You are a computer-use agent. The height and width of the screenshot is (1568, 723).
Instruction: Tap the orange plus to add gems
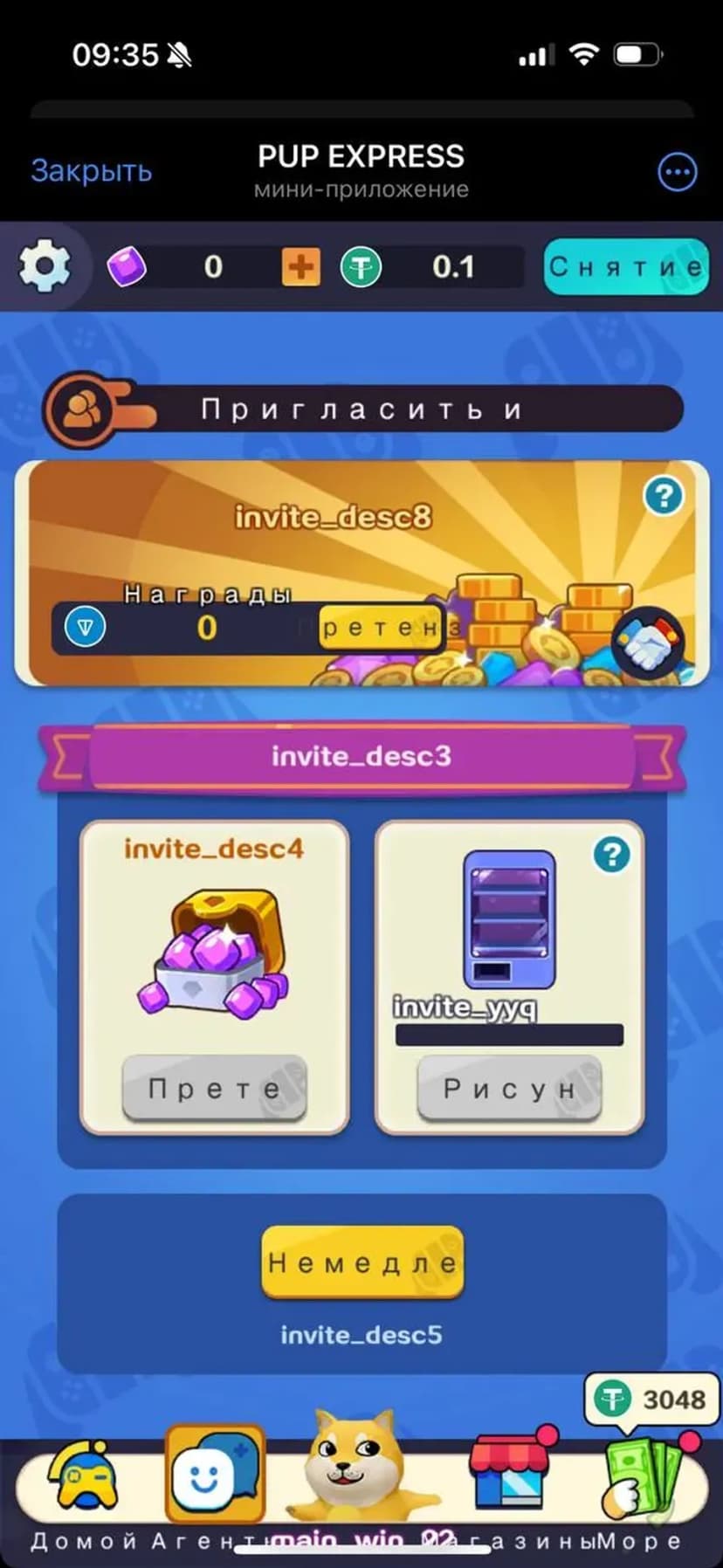300,266
